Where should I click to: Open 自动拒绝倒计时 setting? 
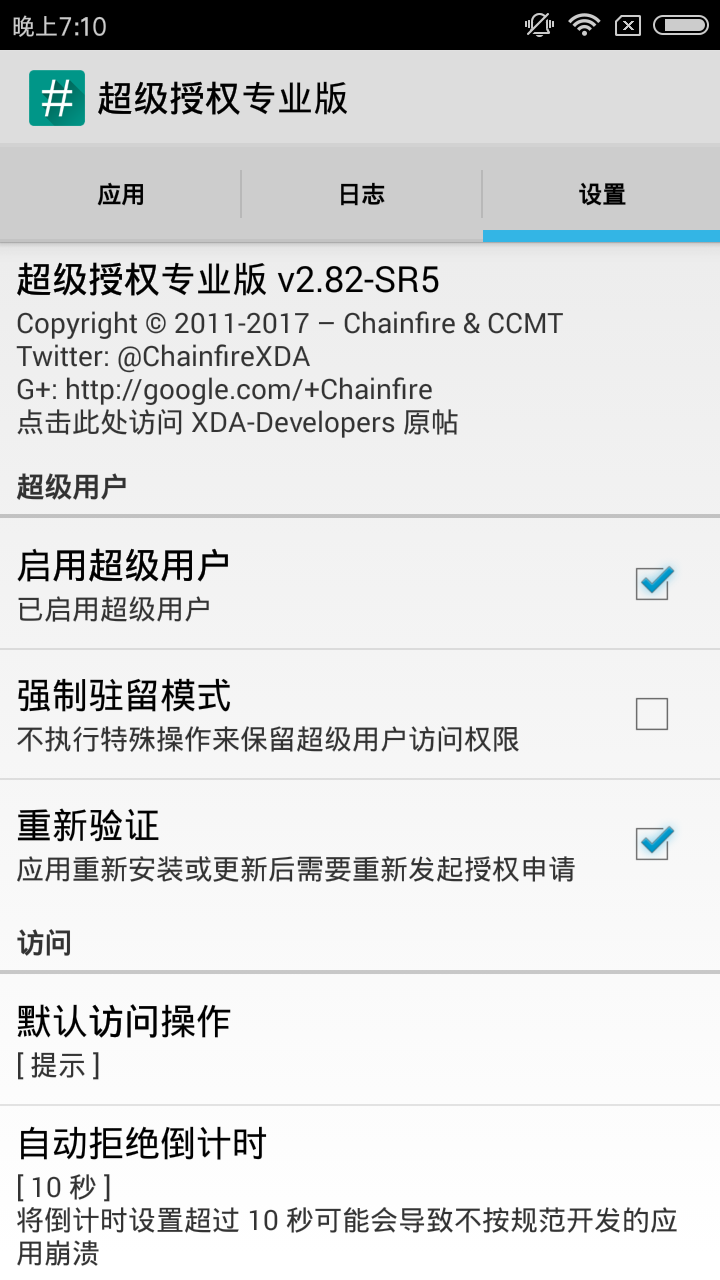360,1192
